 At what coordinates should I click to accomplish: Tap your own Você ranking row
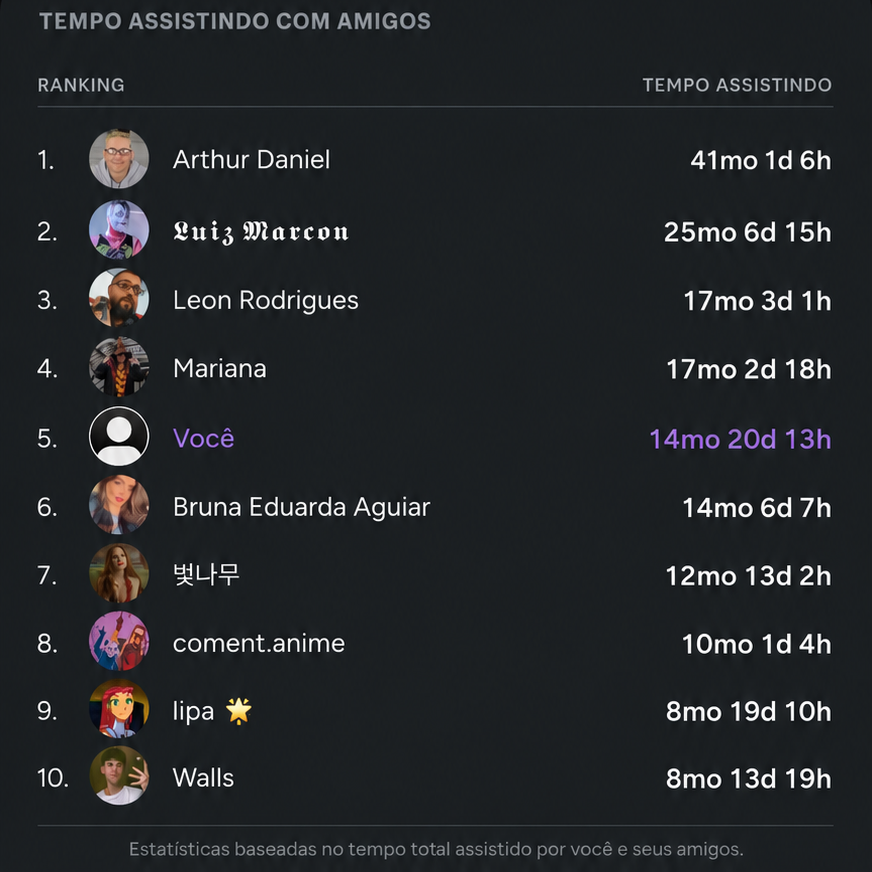pos(435,438)
